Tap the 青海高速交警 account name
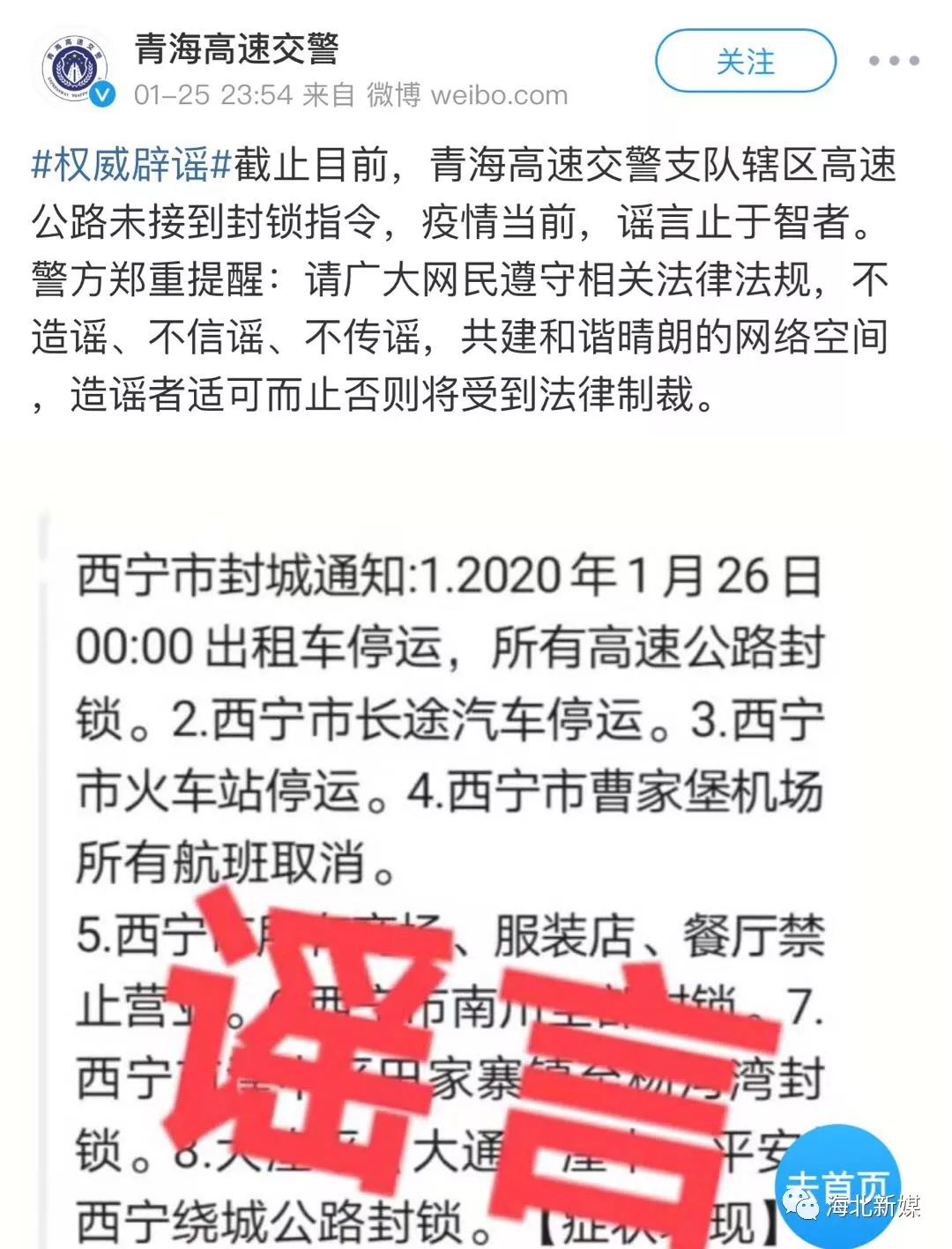The width and height of the screenshot is (952, 1249). point(236,48)
